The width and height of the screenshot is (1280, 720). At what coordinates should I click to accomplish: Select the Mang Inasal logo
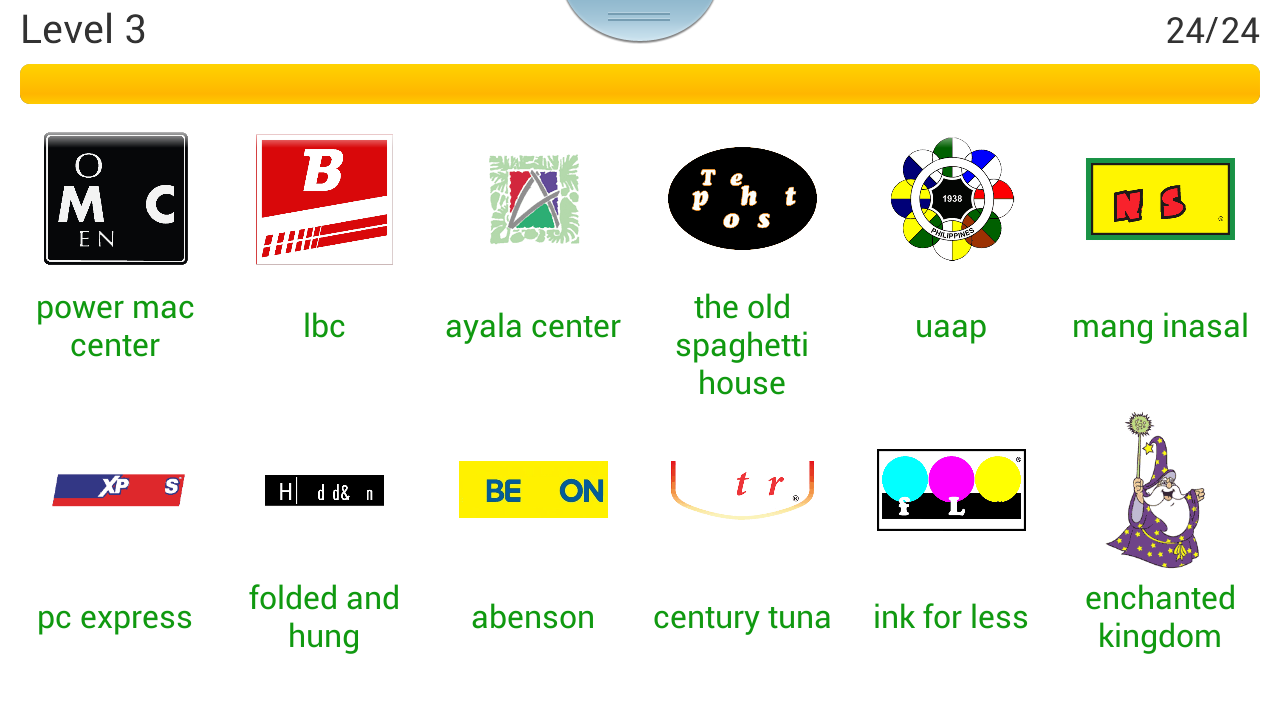click(x=1160, y=199)
